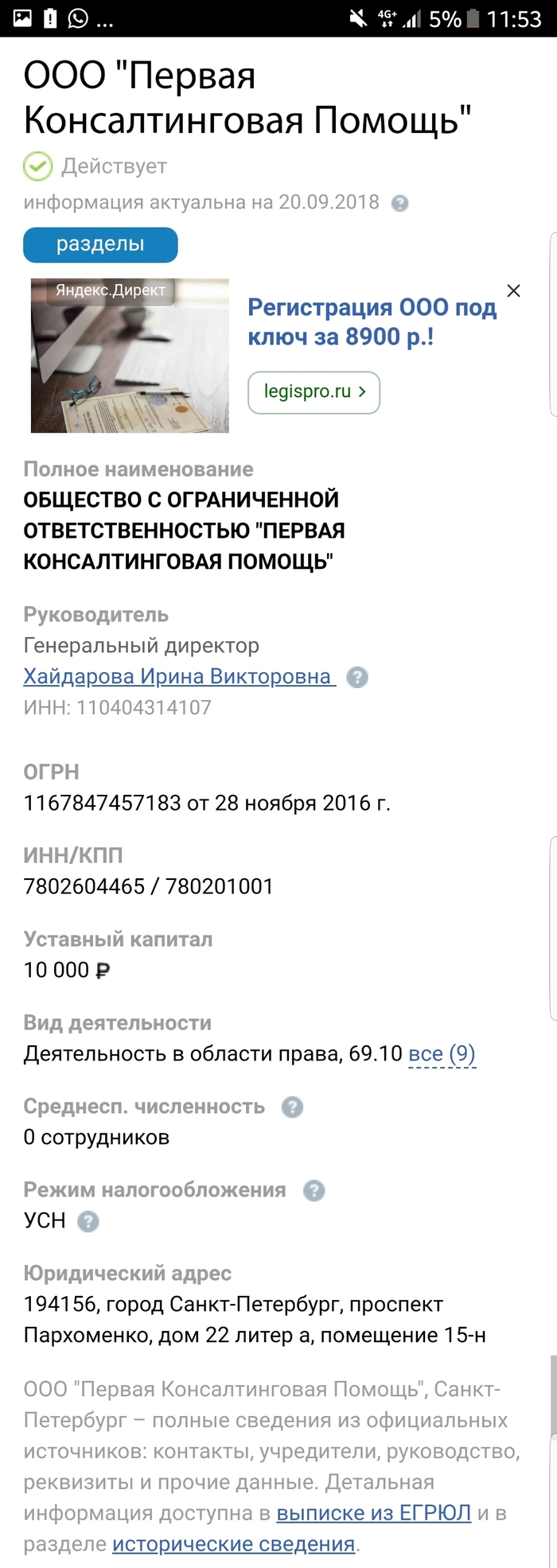
Task: Open the ad headline Регистрация ООО под ключ
Action: (372, 322)
